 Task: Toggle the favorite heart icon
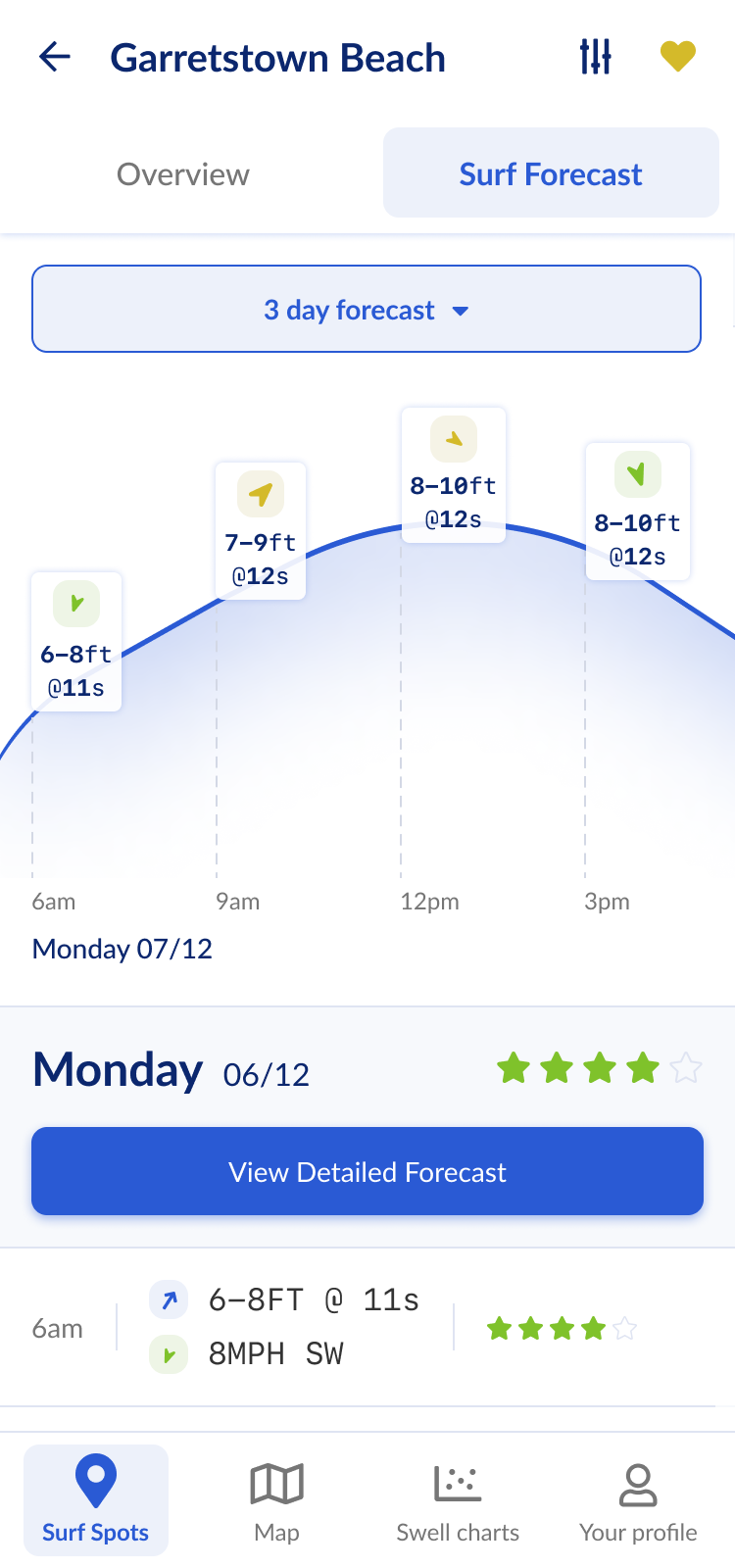[677, 57]
